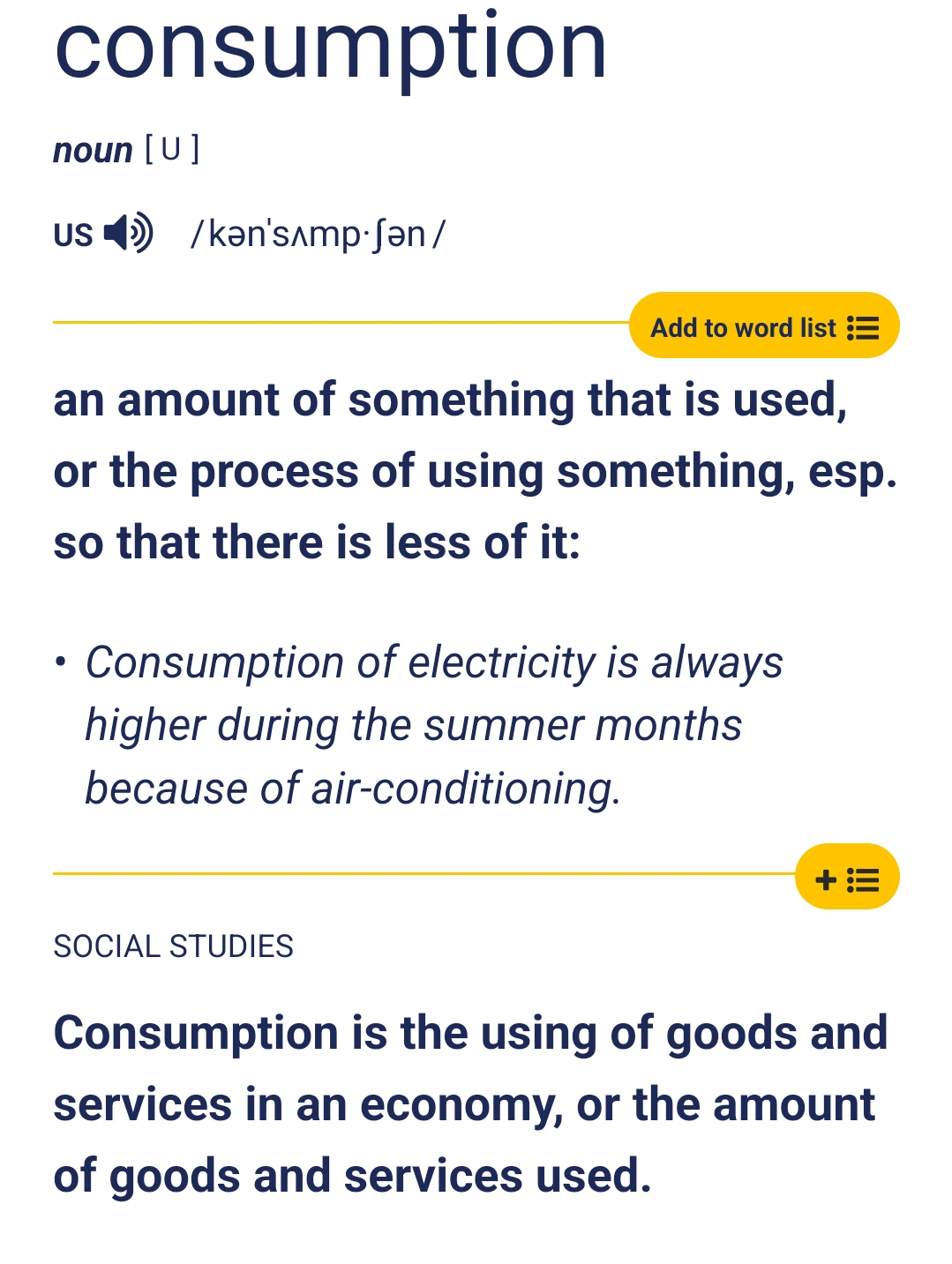Add the Social Studies definition to word list
The image size is (952, 1264).
(846, 878)
